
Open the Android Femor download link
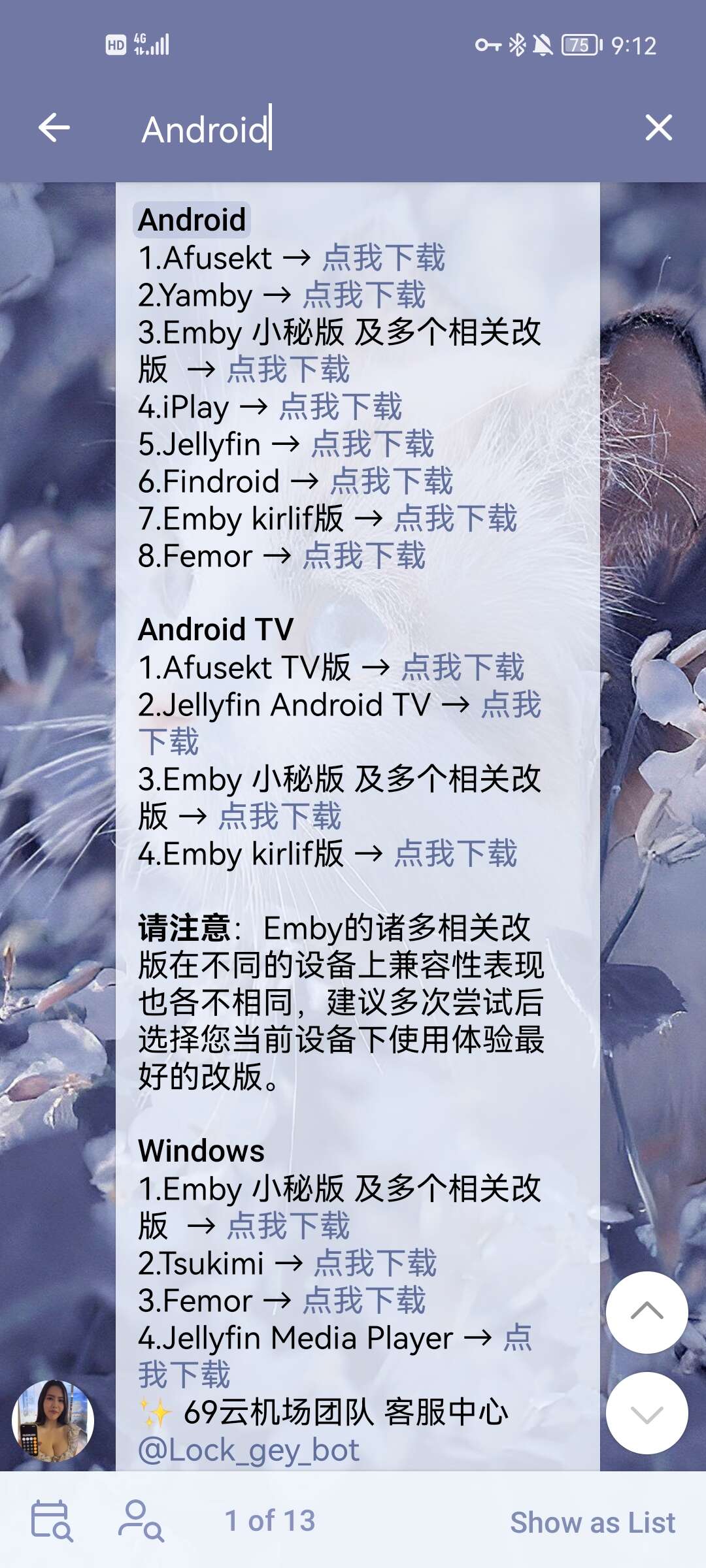[x=364, y=556]
